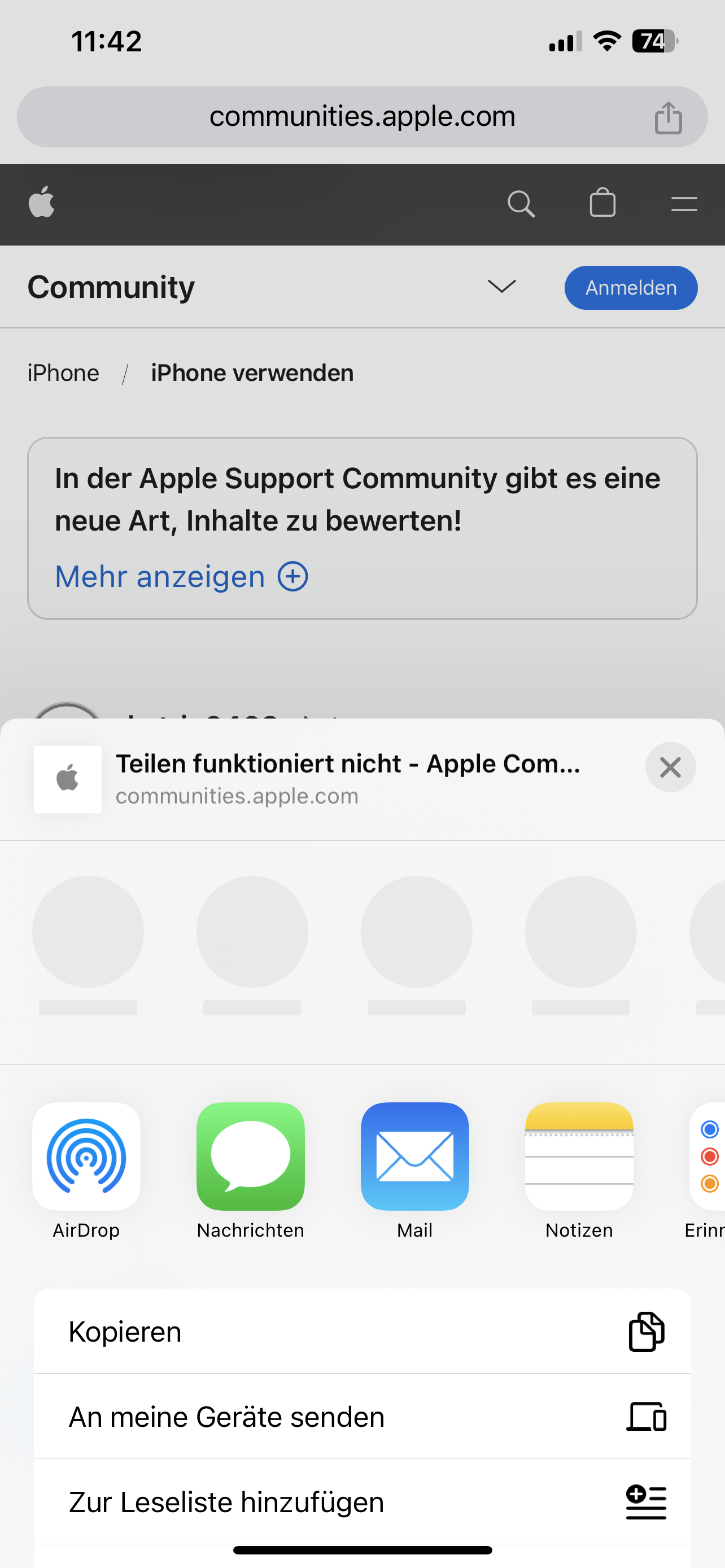725x1568 pixels.
Task: Open the iPhone verwenden breadcrumb
Action: click(252, 373)
